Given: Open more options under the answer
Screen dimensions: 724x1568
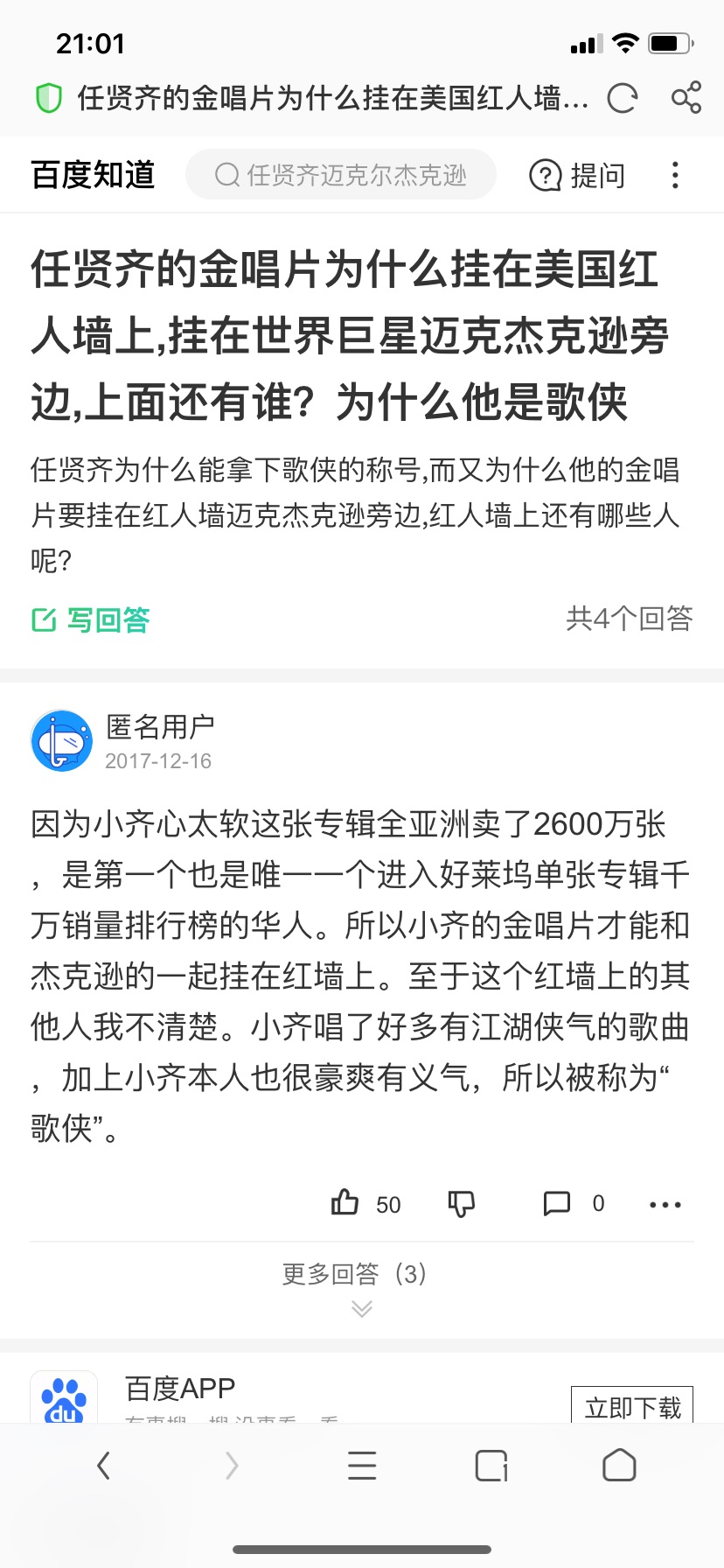Looking at the screenshot, I should click(665, 1205).
